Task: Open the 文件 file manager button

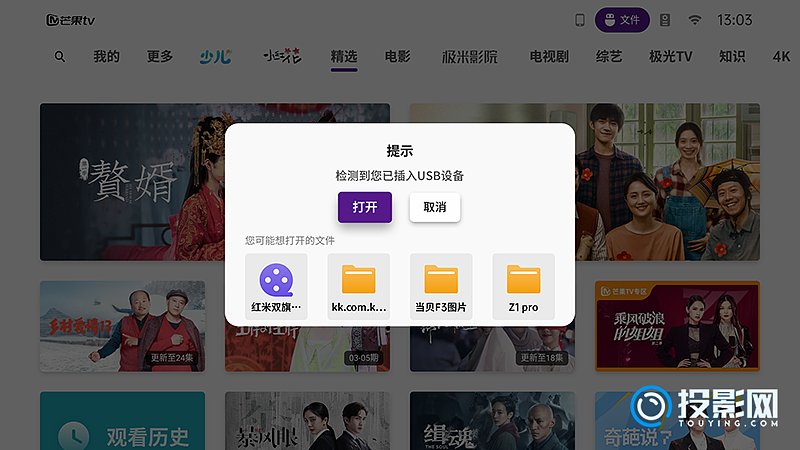Action: coord(621,20)
